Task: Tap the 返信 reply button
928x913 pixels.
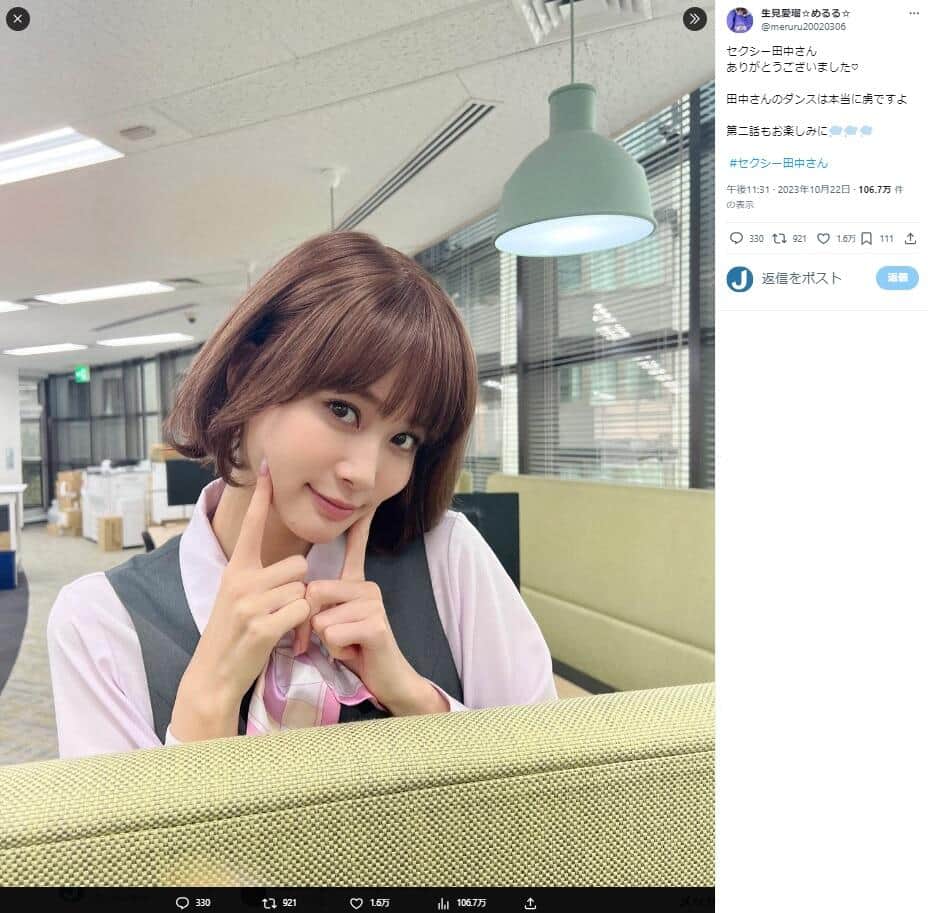Action: pyautogui.click(x=896, y=278)
